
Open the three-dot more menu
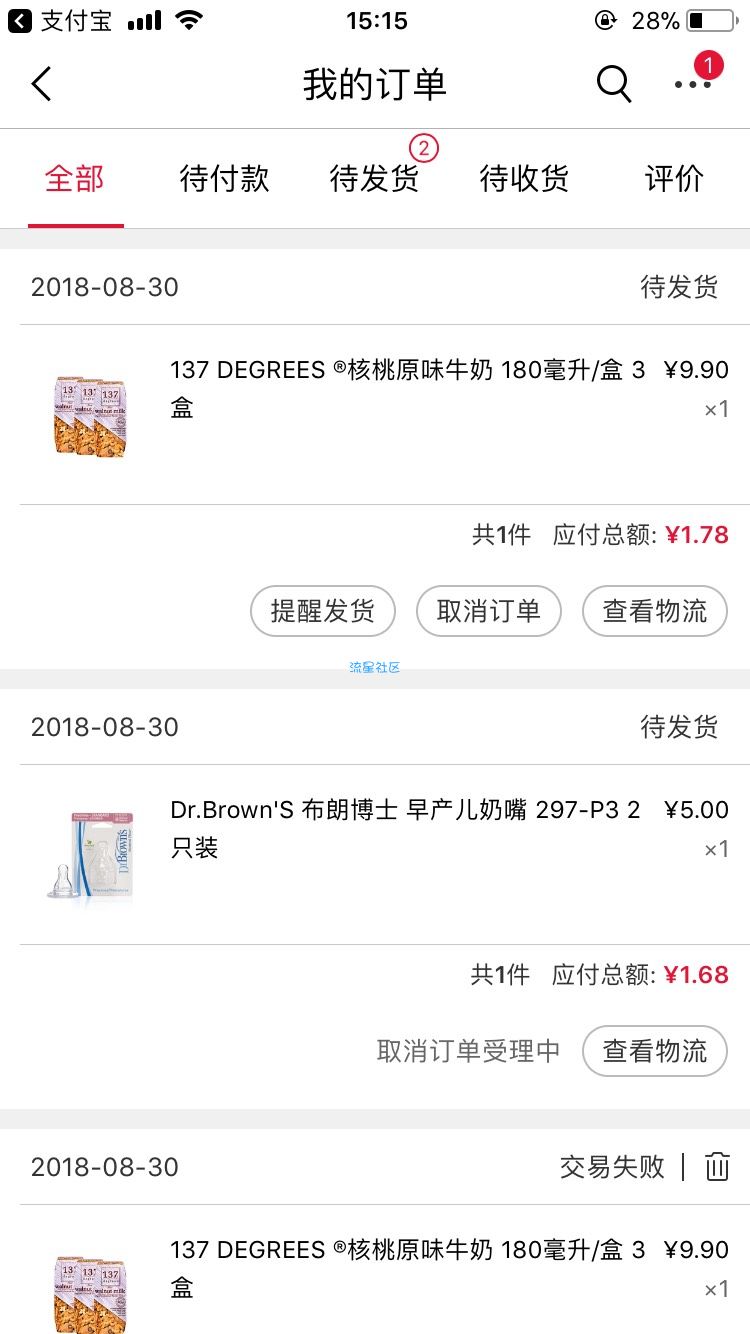(x=692, y=84)
